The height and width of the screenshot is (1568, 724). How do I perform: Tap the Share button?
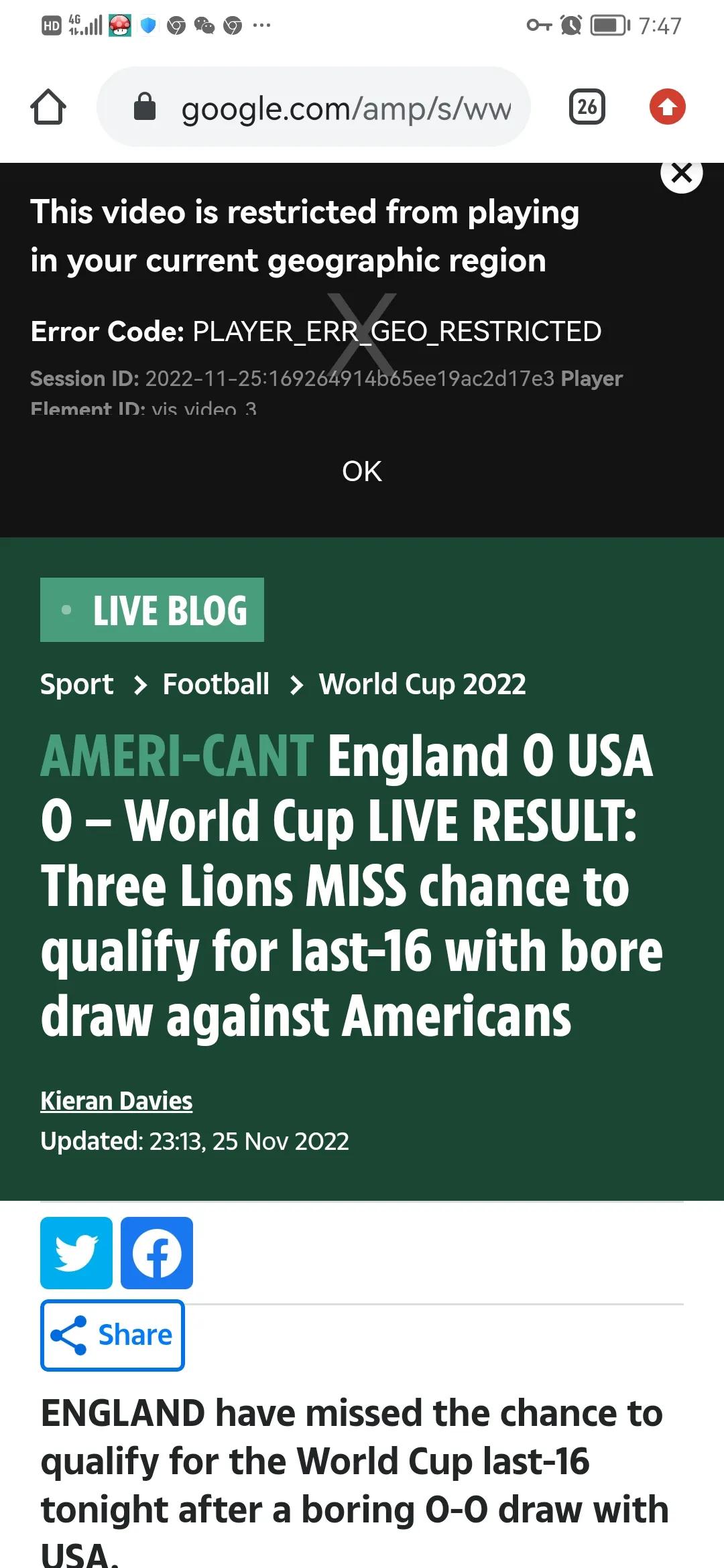(113, 1335)
